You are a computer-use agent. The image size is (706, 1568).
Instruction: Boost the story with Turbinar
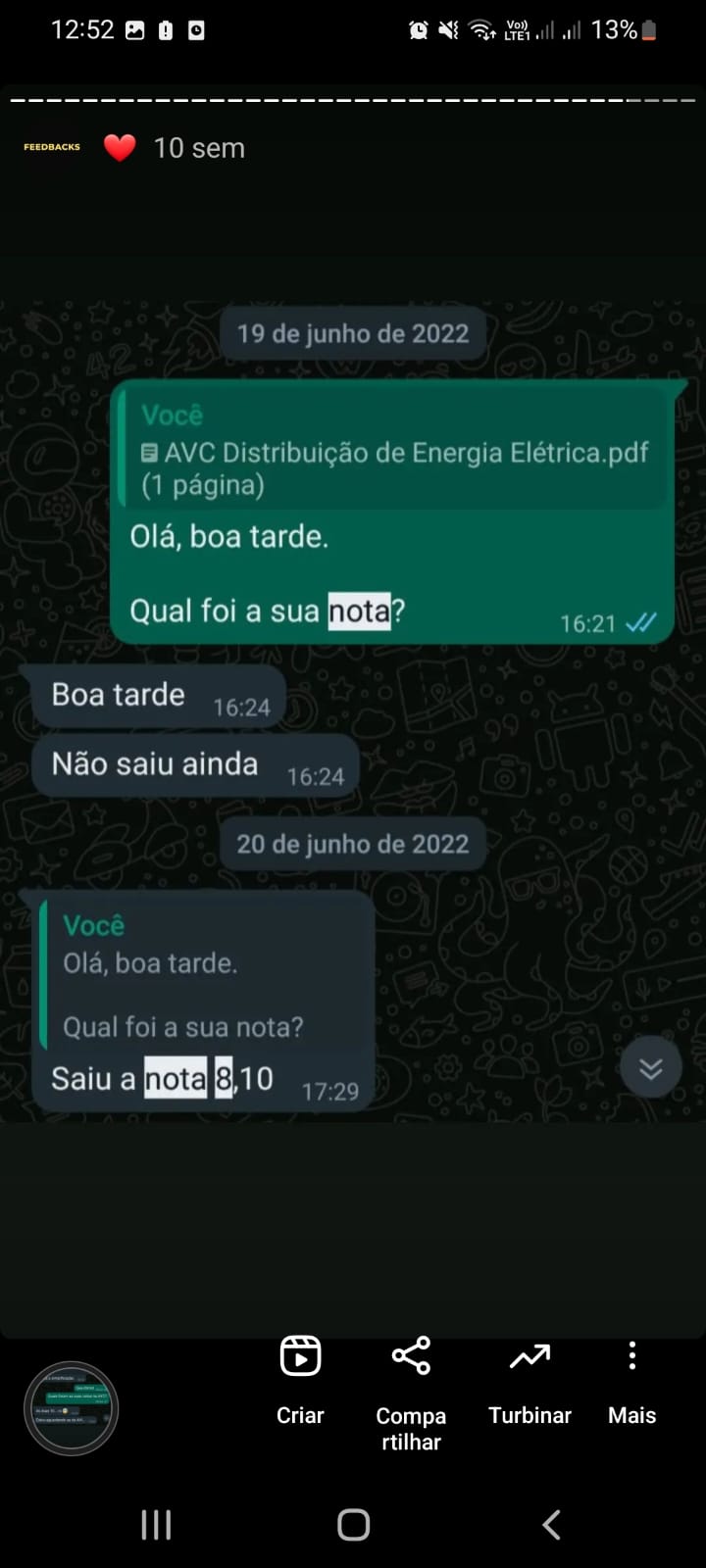pos(529,1379)
